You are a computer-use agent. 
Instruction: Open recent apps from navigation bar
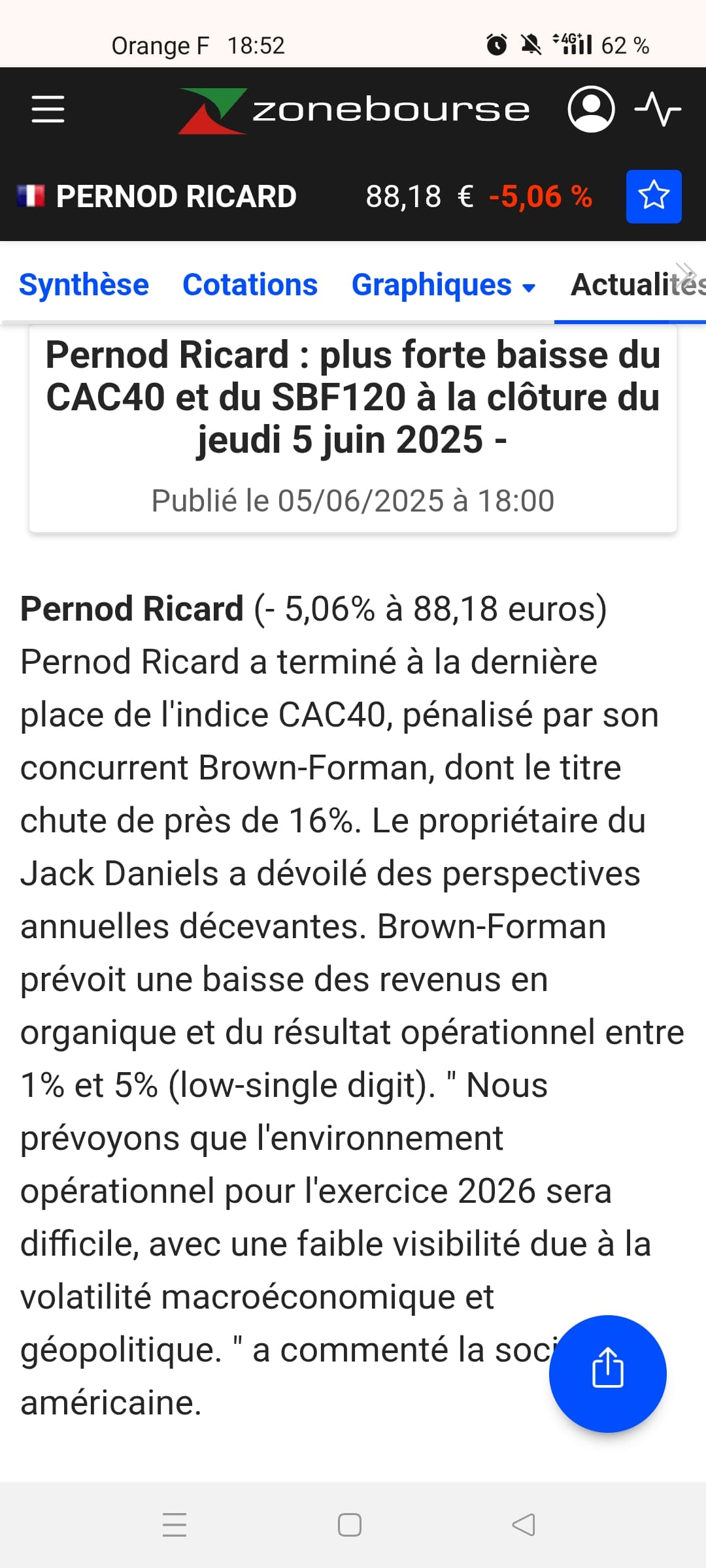point(175,1525)
